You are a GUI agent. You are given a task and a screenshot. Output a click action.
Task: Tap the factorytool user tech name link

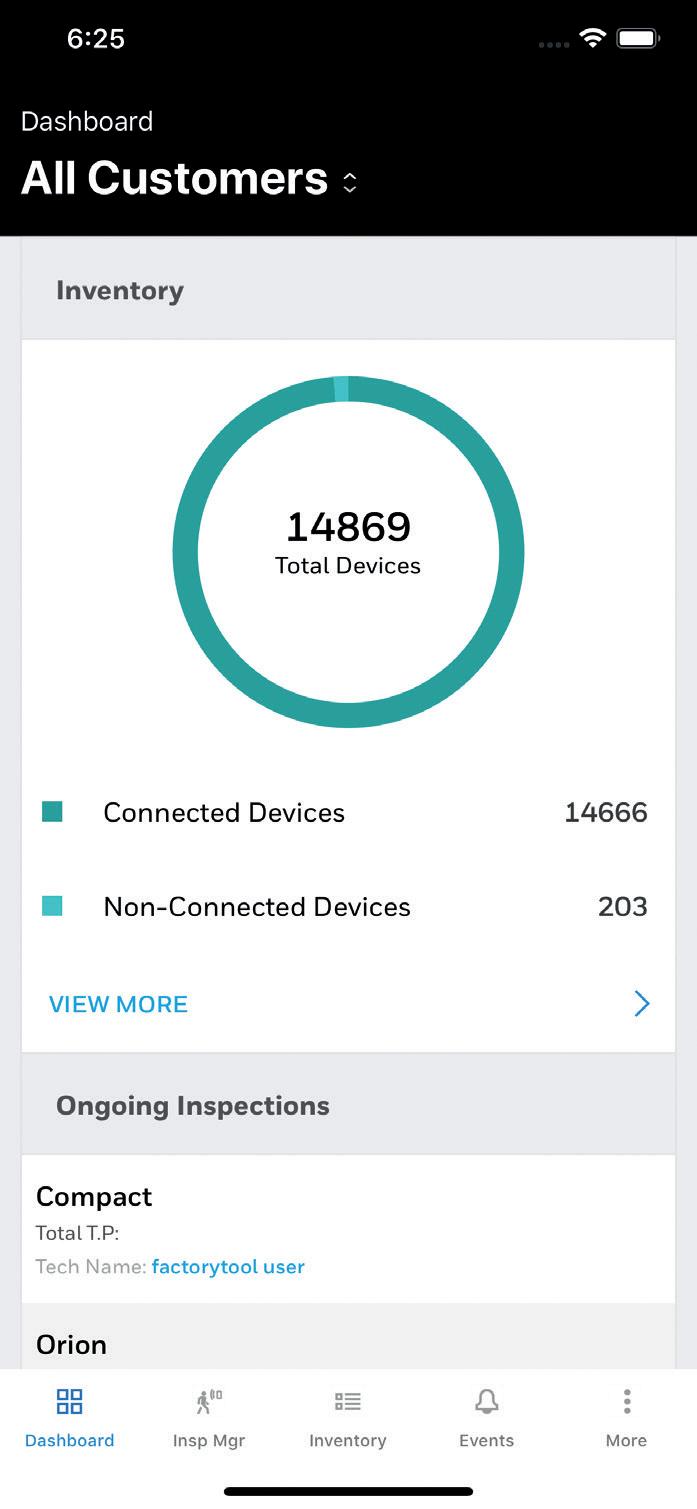228,1267
